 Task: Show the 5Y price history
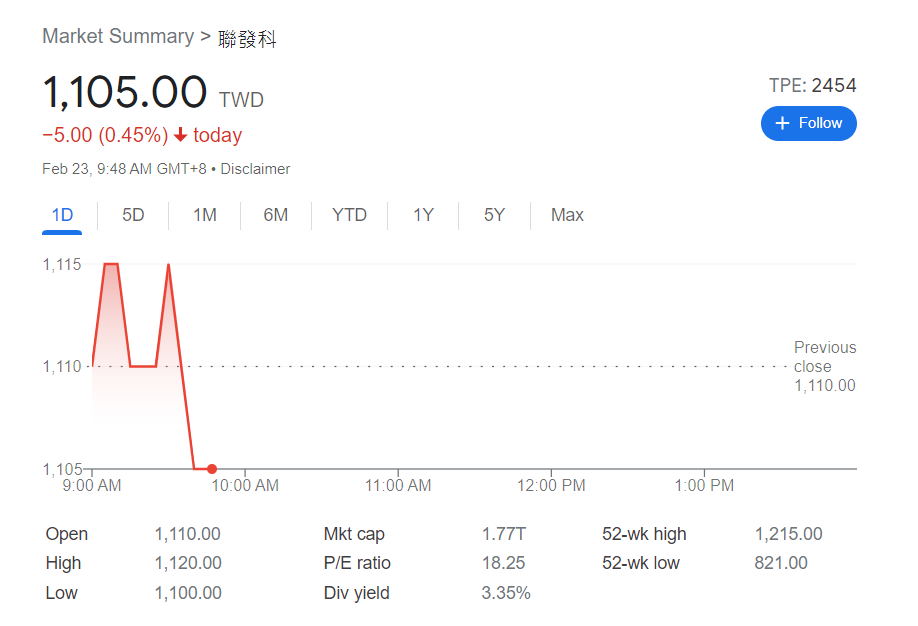click(x=494, y=215)
